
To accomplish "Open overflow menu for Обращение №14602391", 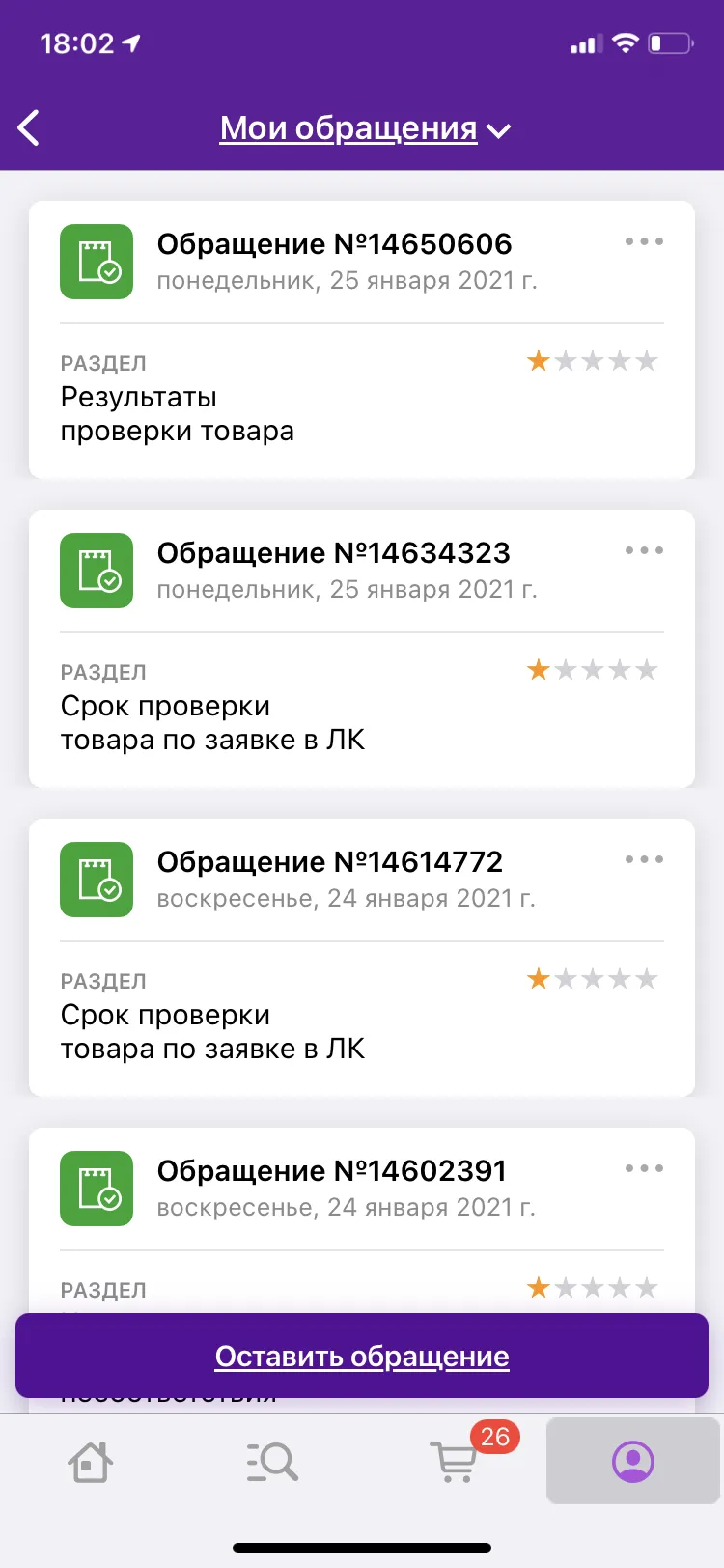I will (644, 1168).
